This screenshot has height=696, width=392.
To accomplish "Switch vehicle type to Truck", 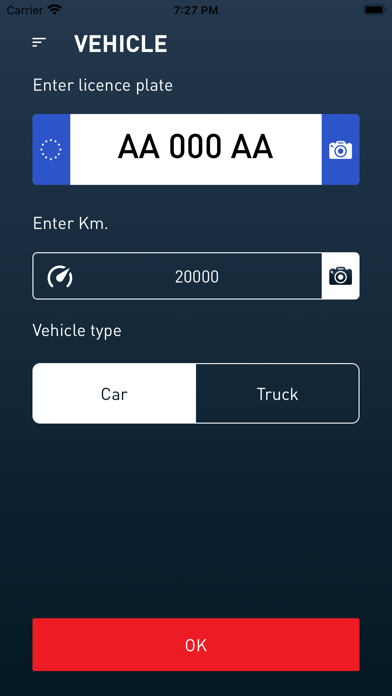I will (277, 393).
